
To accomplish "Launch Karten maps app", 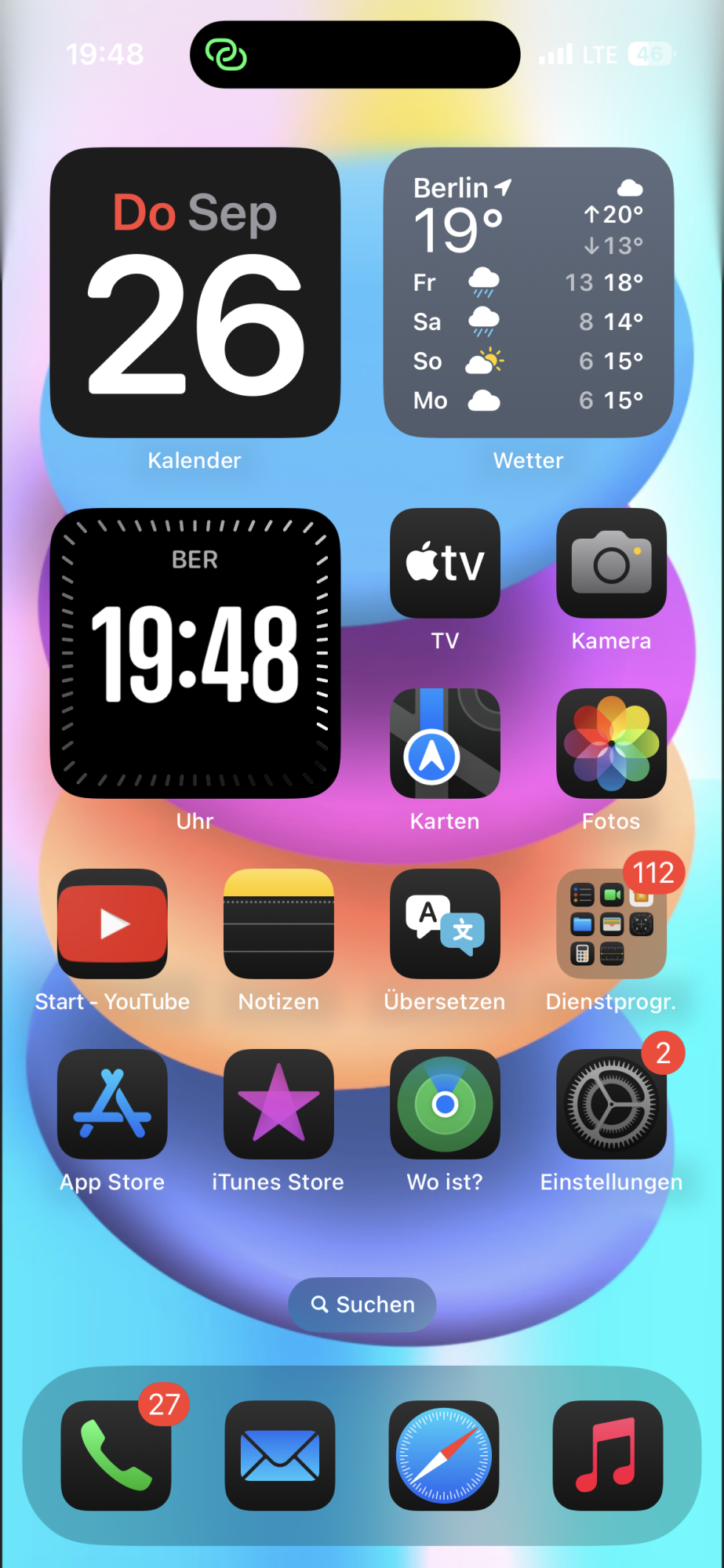I will [445, 743].
